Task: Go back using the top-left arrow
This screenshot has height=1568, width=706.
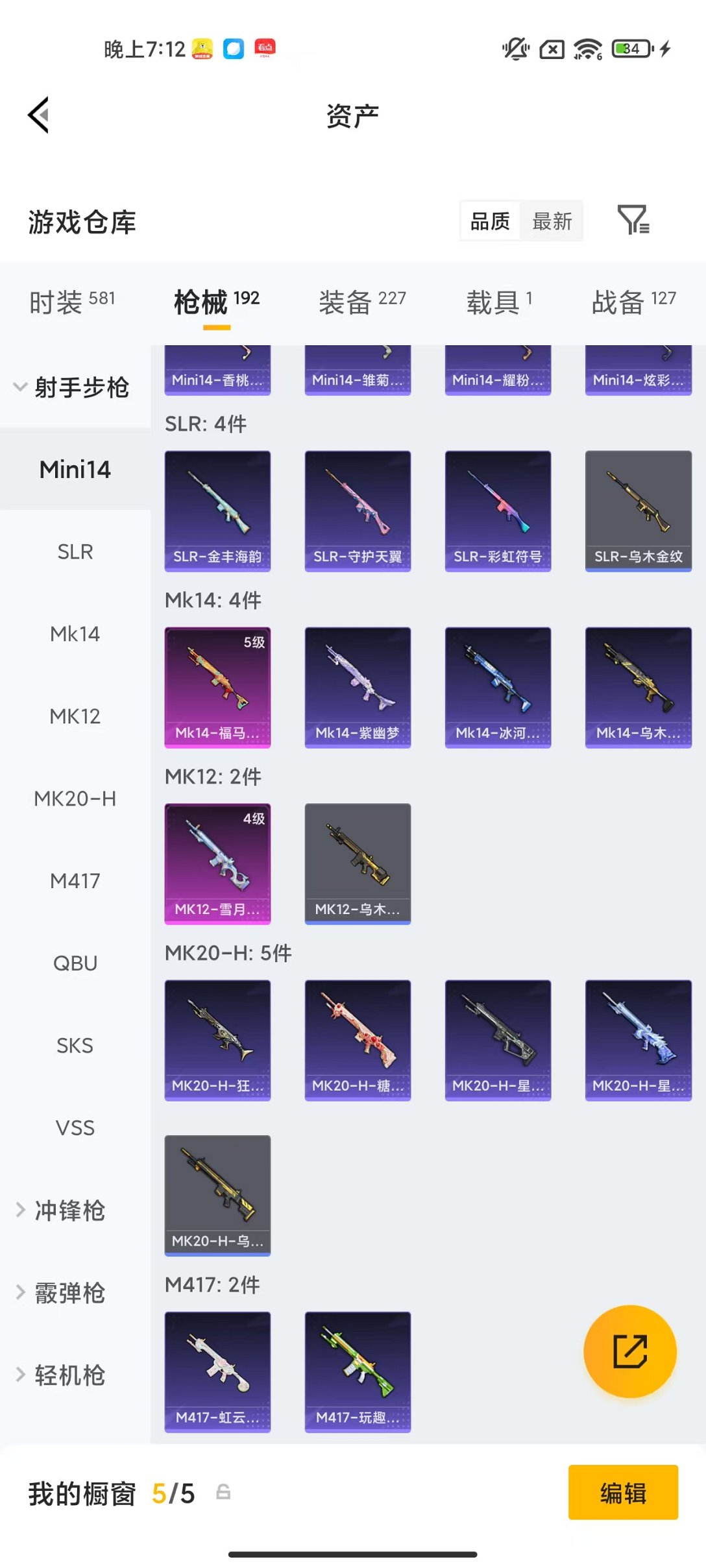Action: [x=39, y=115]
